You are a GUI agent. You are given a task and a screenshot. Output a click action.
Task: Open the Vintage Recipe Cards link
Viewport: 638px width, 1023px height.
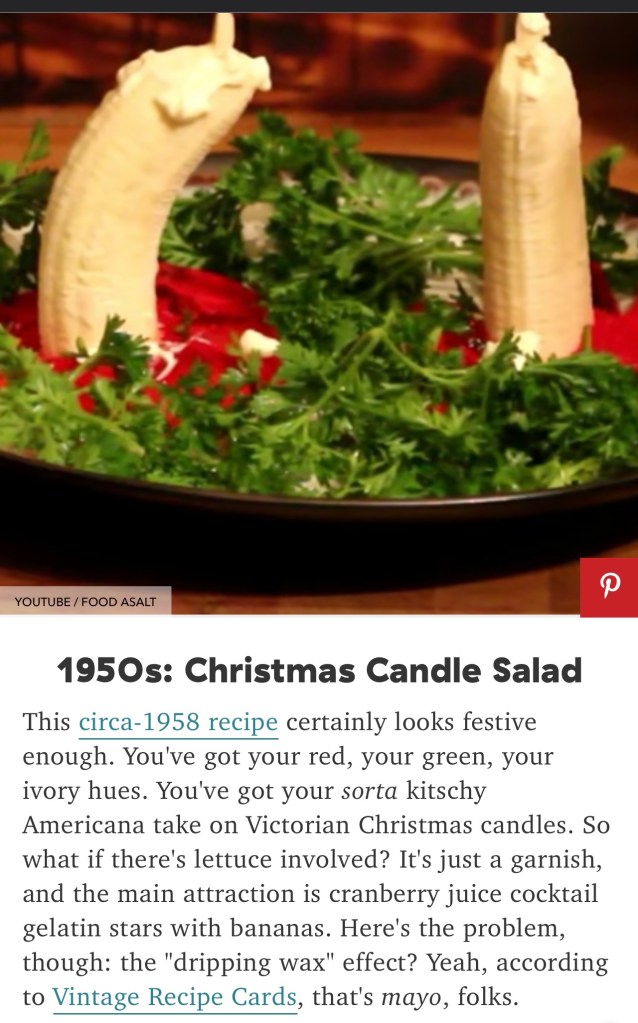click(174, 997)
